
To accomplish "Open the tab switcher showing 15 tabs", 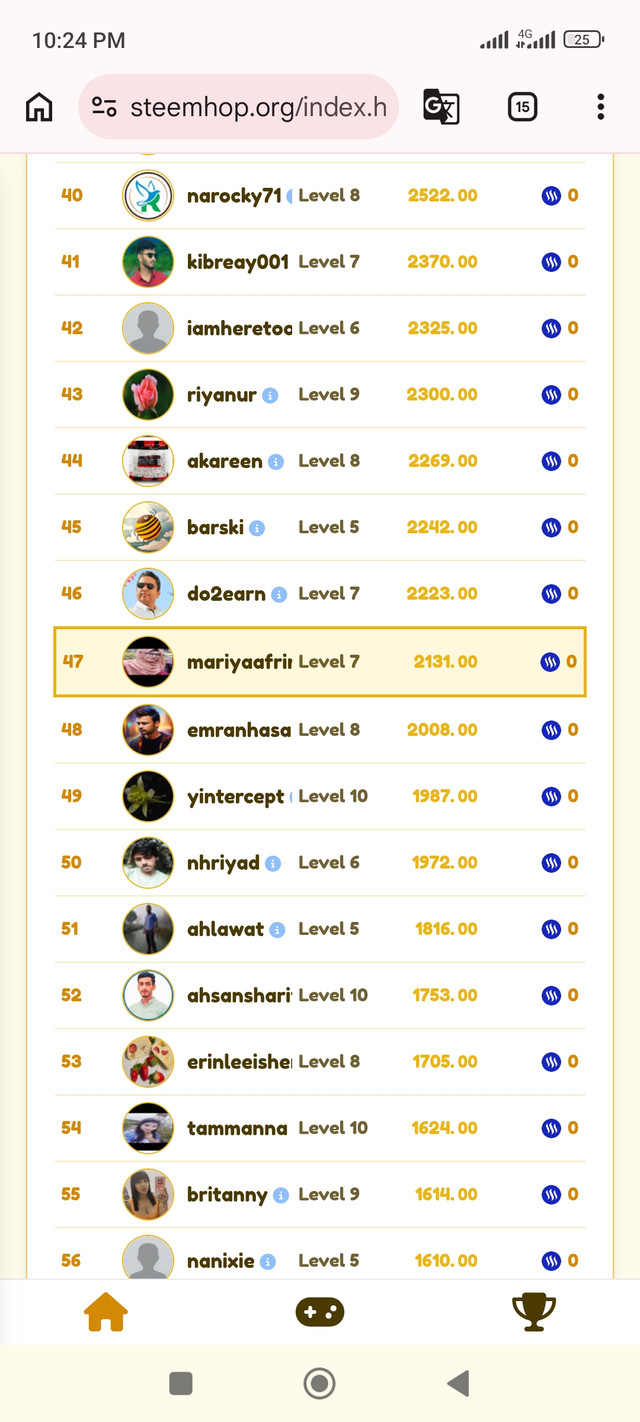I will 522,107.
